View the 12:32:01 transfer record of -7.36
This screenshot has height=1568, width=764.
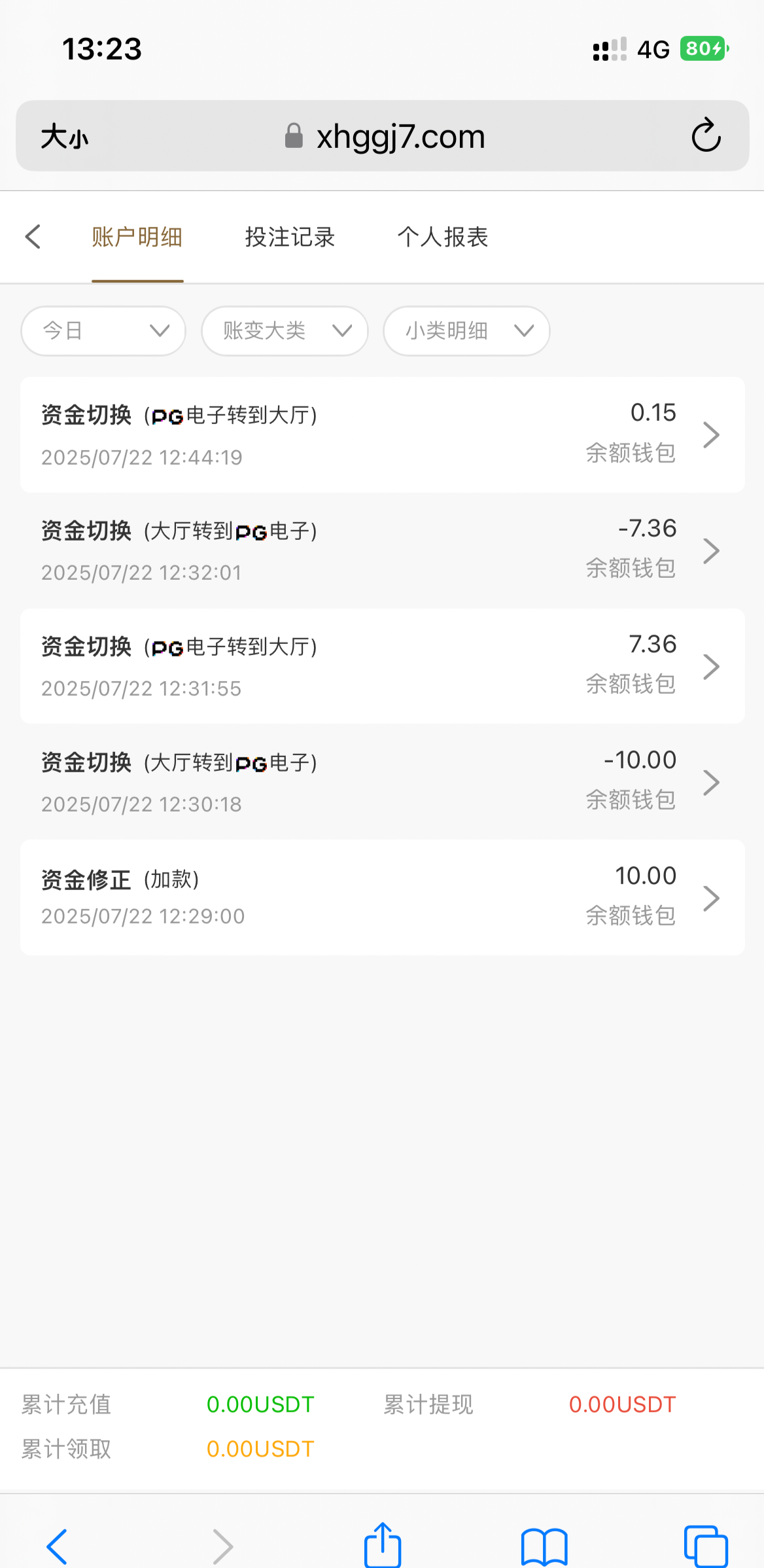382,550
